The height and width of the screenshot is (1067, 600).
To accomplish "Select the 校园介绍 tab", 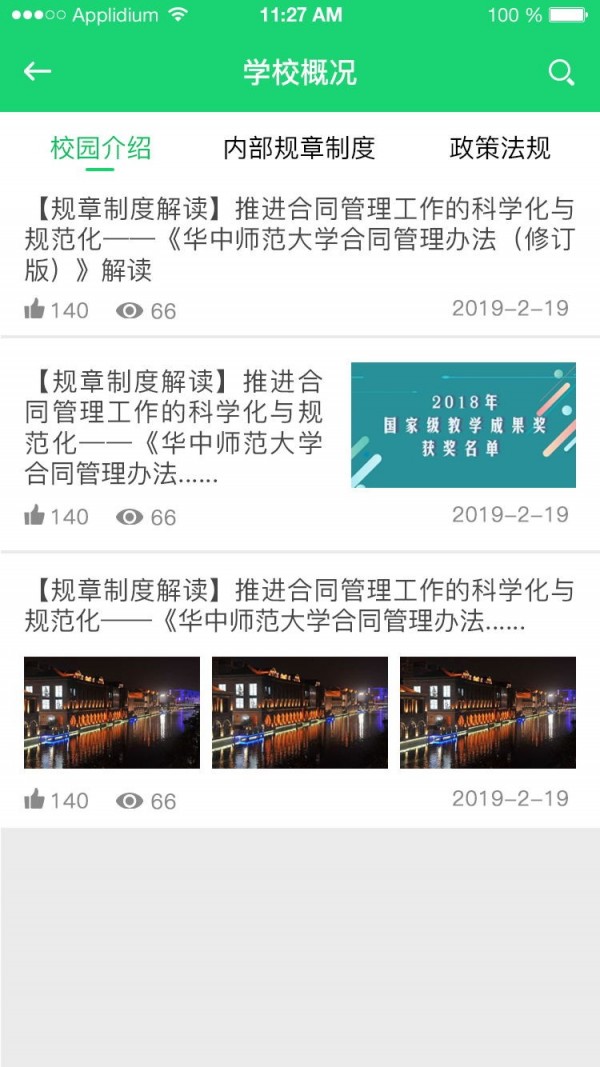I will click(101, 149).
